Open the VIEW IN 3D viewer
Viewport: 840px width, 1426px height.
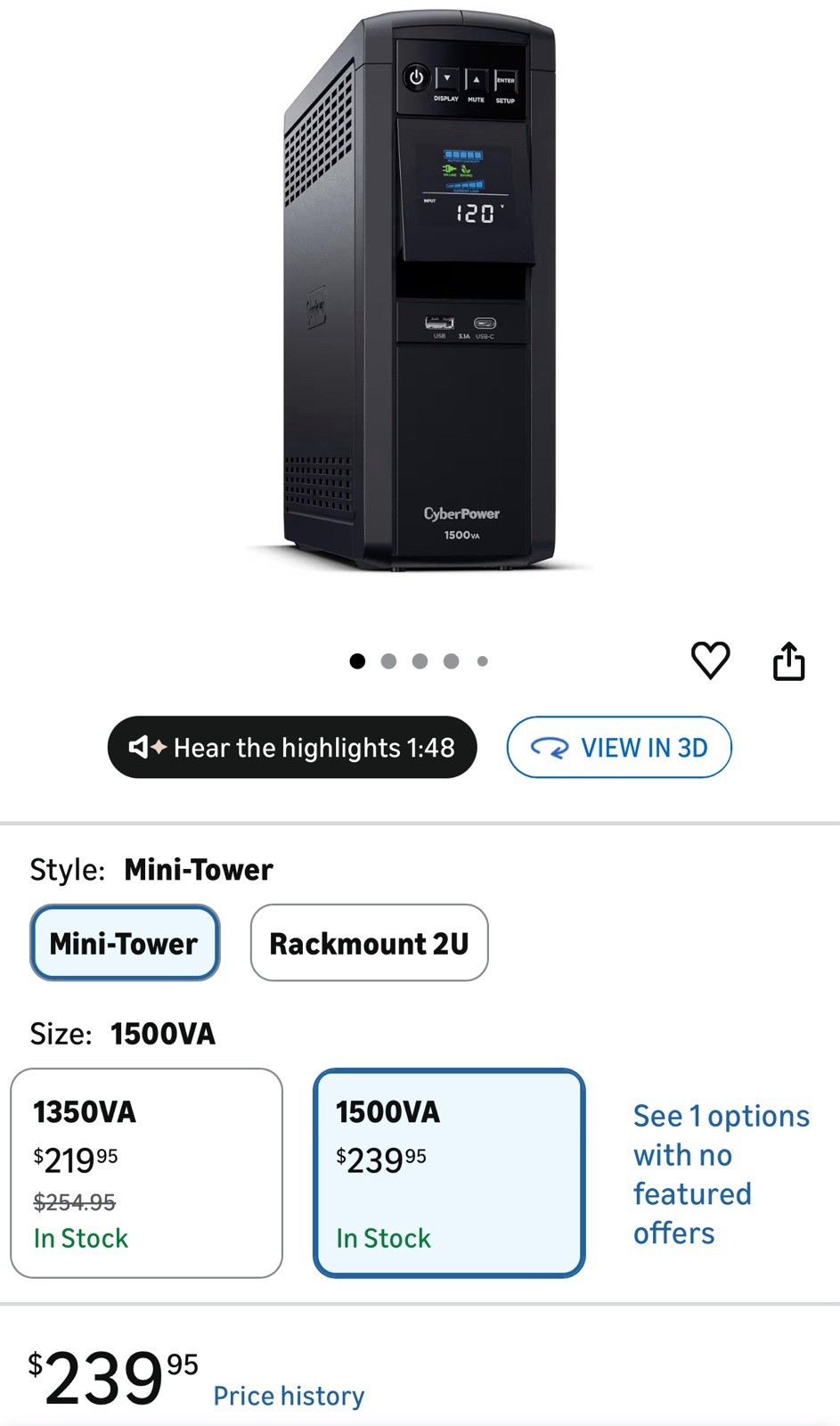coord(619,747)
